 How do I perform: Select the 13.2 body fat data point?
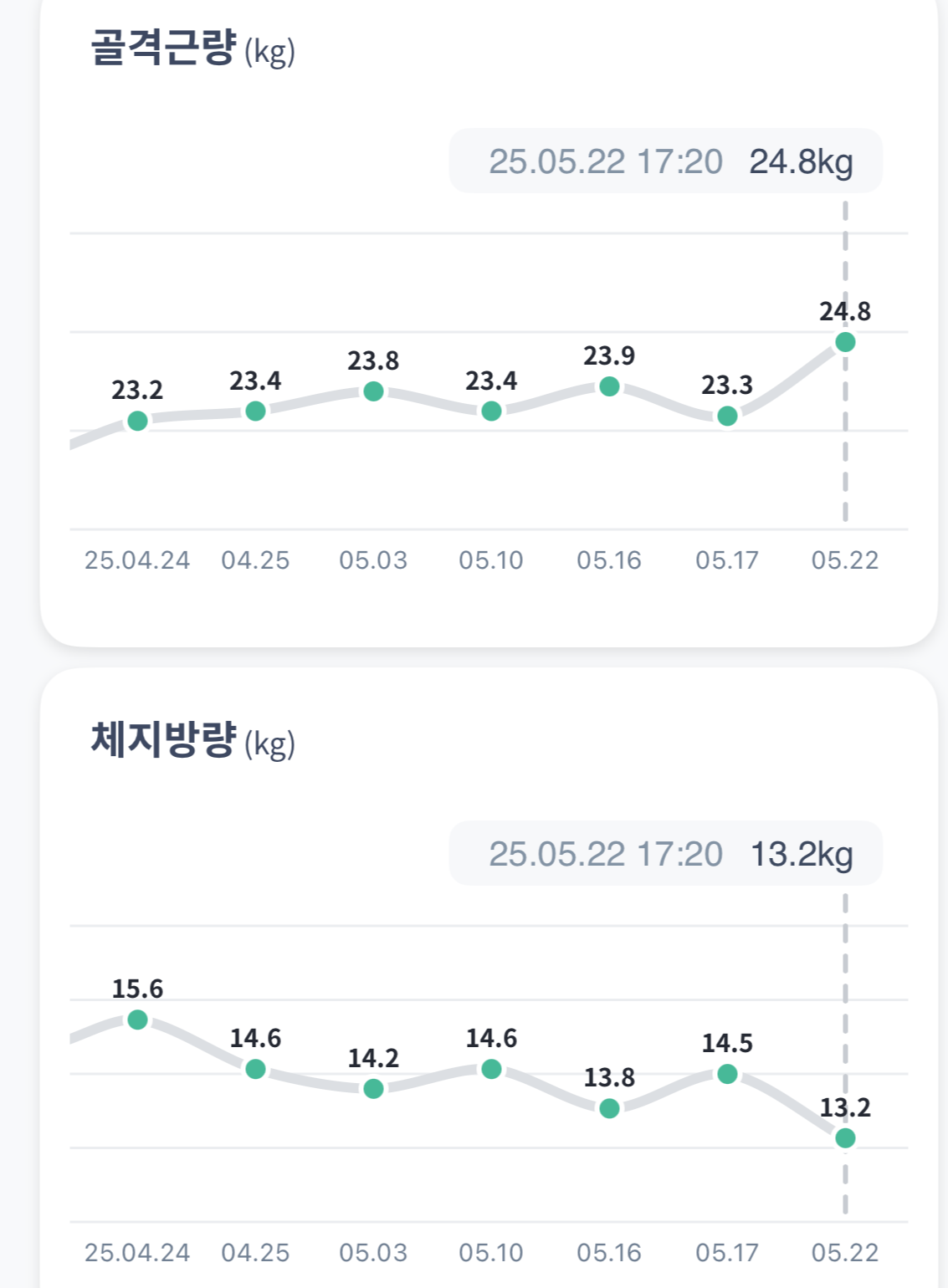[x=846, y=1138]
